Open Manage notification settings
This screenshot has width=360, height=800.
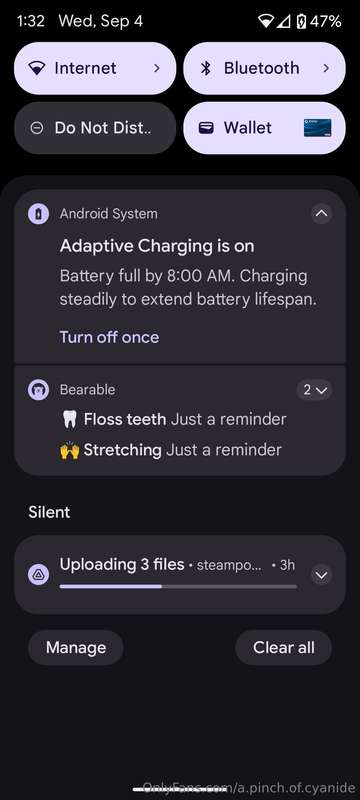[76, 647]
